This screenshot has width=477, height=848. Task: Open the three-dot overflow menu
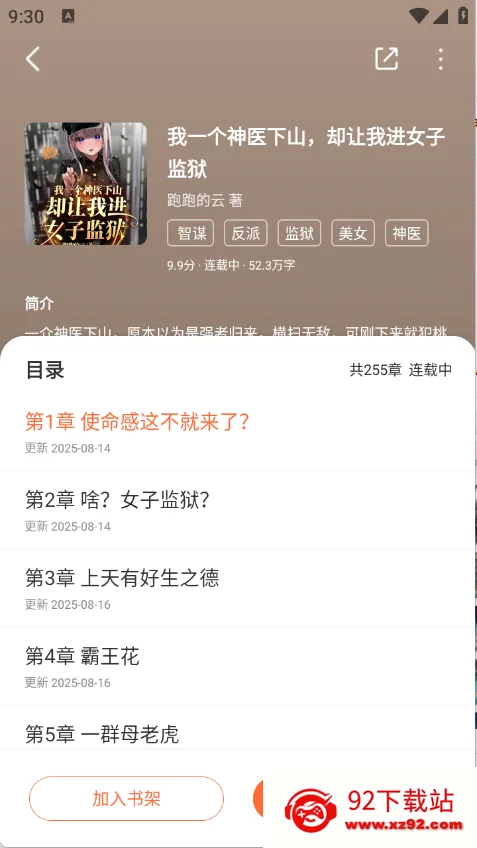click(x=441, y=59)
